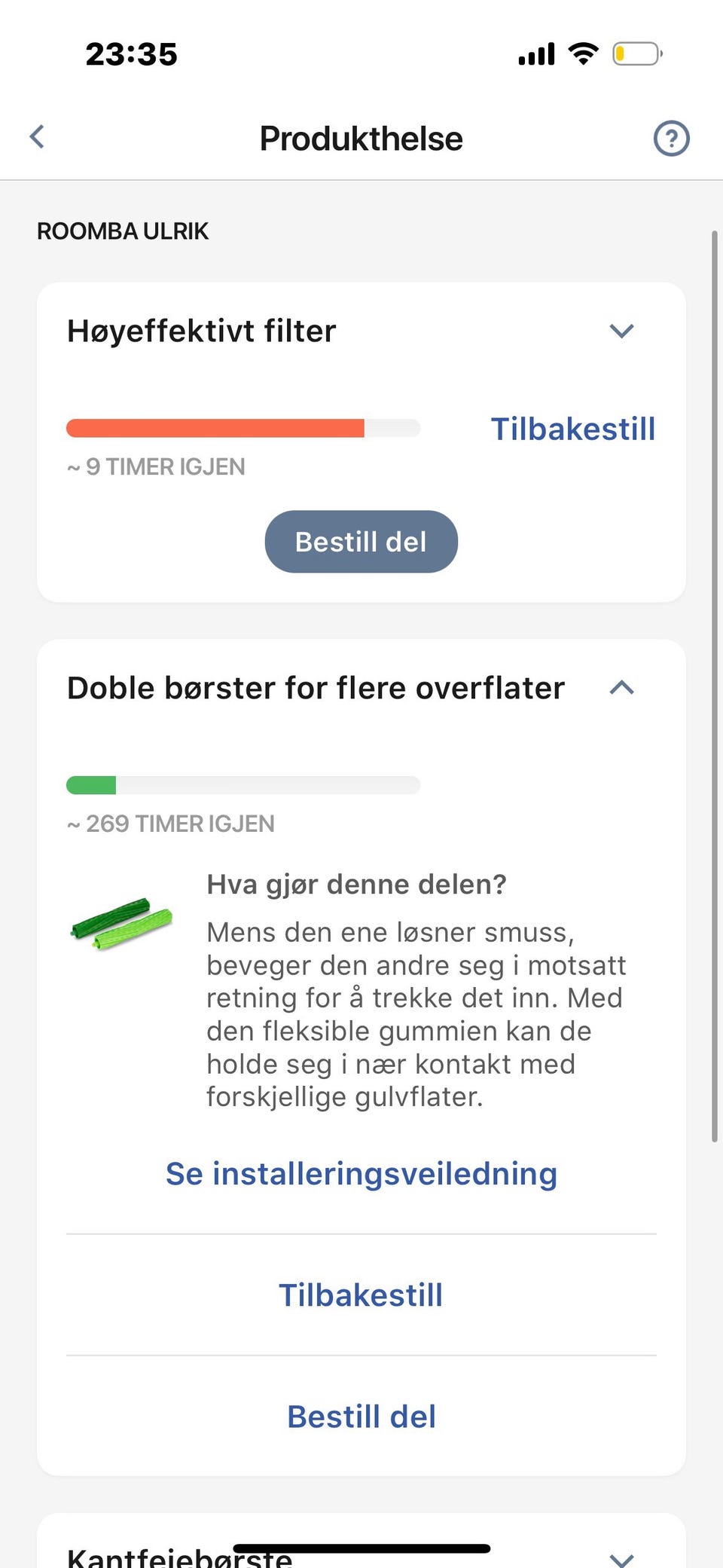The height and width of the screenshot is (1568, 723).
Task: Tap the battery indicator in status bar
Action: (x=636, y=53)
